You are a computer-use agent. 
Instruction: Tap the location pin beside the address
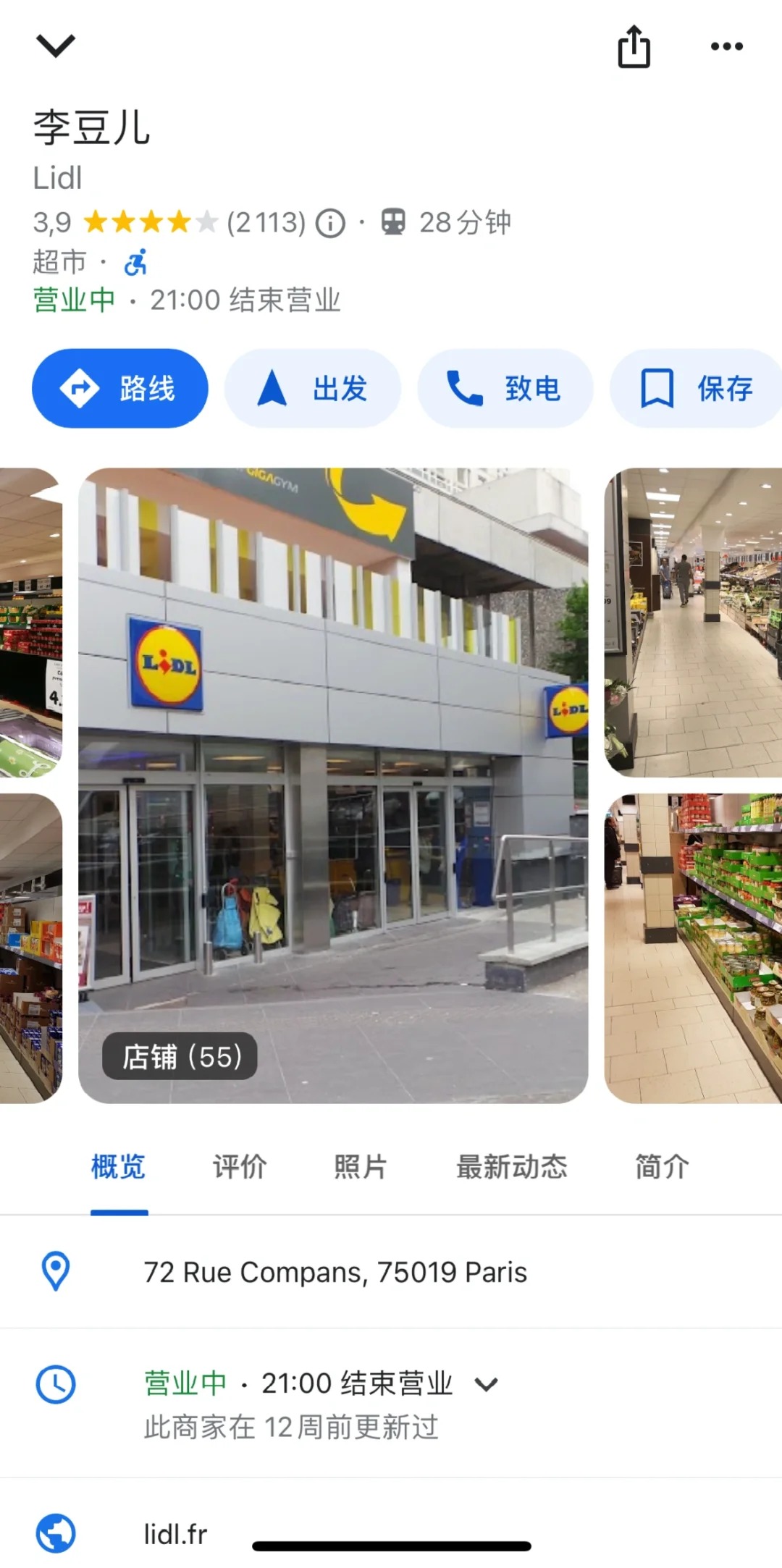click(x=56, y=1272)
